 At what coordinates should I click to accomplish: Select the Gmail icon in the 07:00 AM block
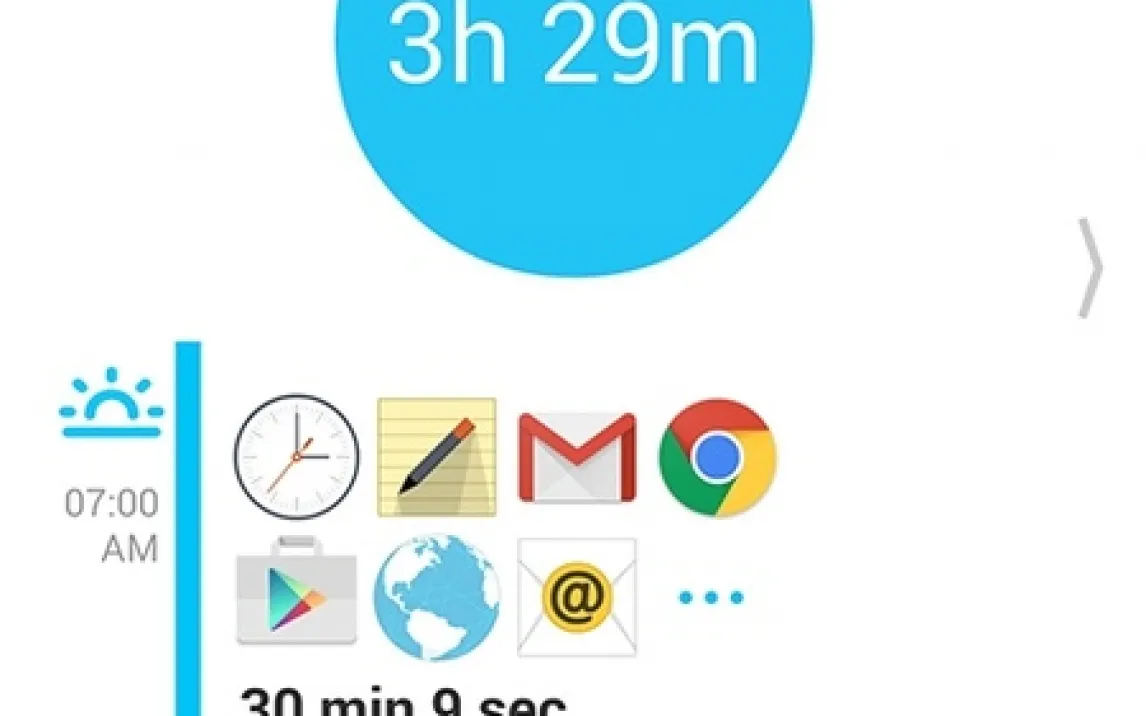pyautogui.click(x=577, y=457)
